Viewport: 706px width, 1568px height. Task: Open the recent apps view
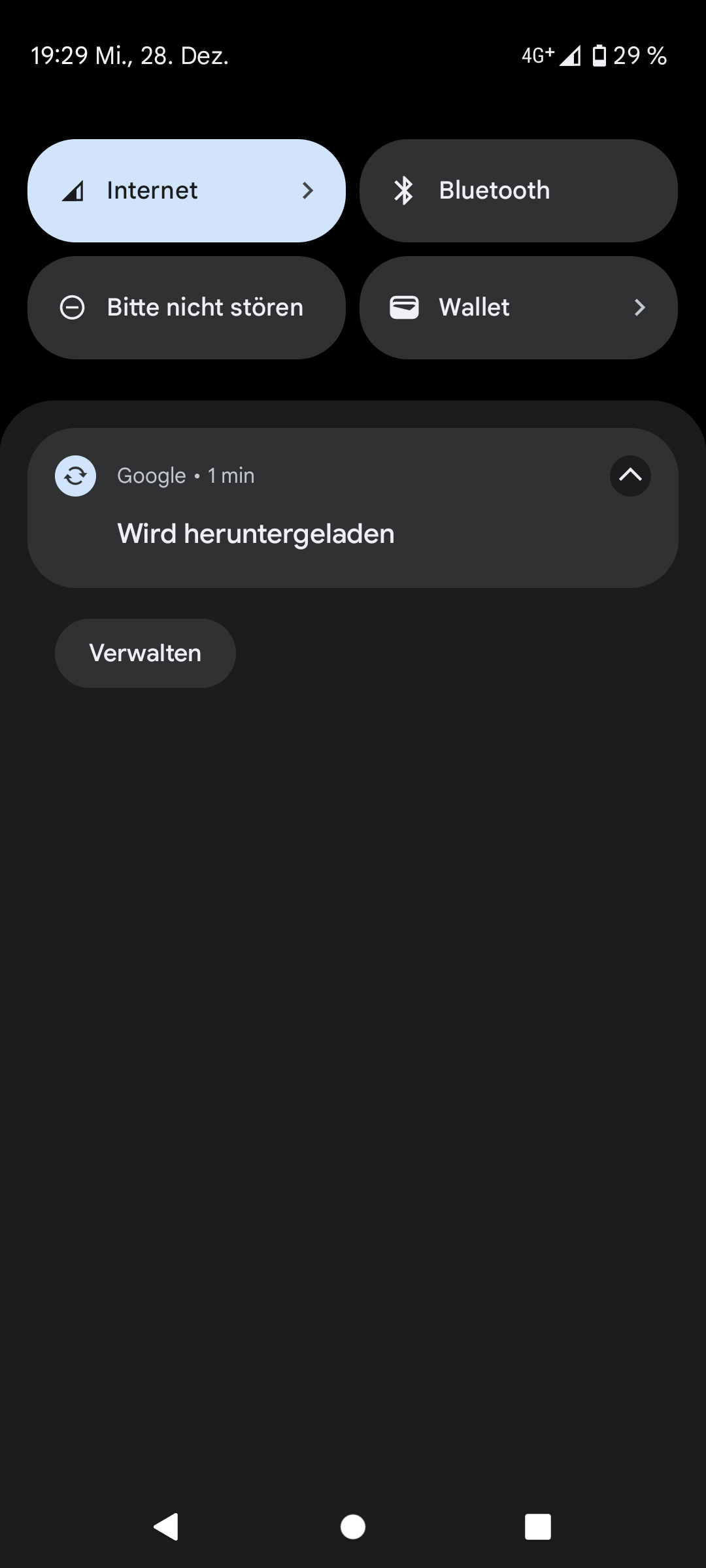tap(537, 1527)
